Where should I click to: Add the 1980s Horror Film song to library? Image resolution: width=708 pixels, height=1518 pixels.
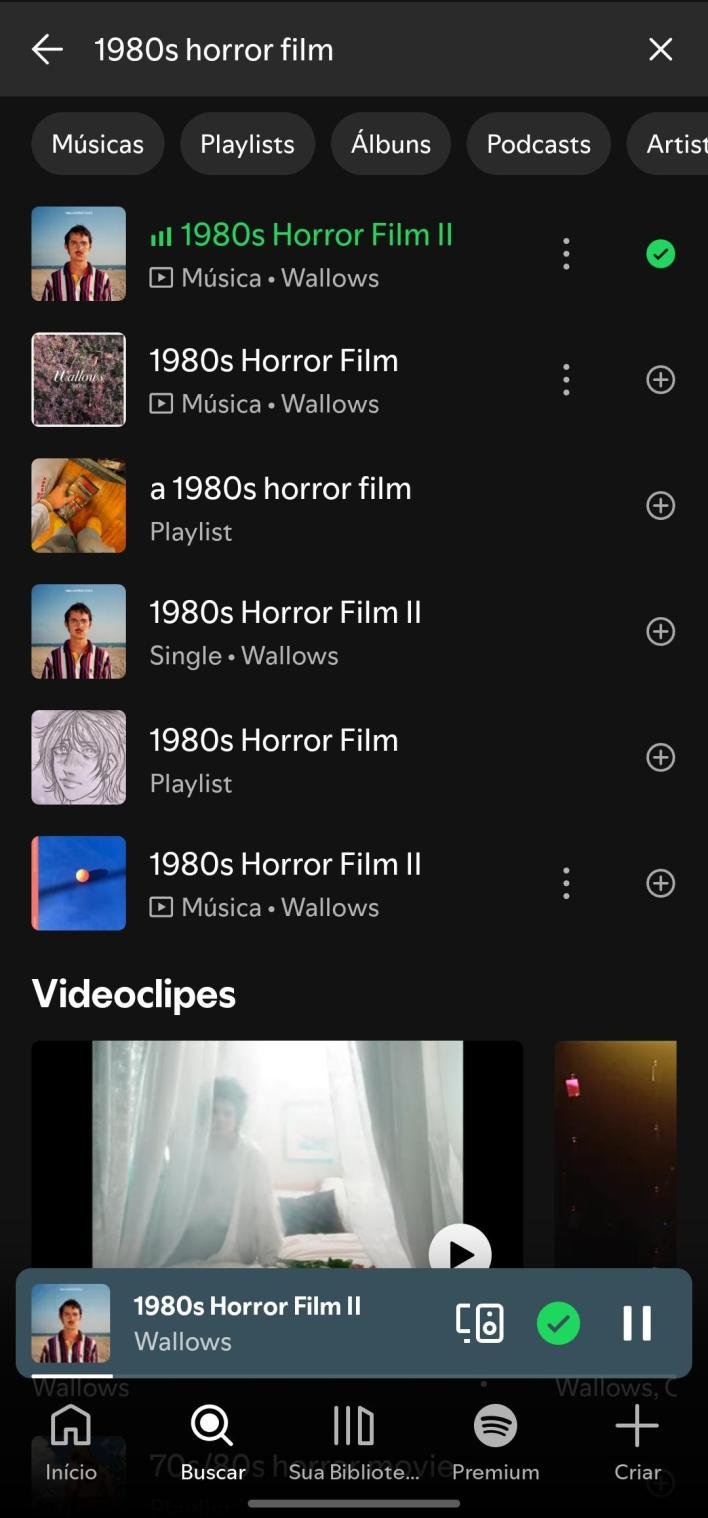point(660,380)
